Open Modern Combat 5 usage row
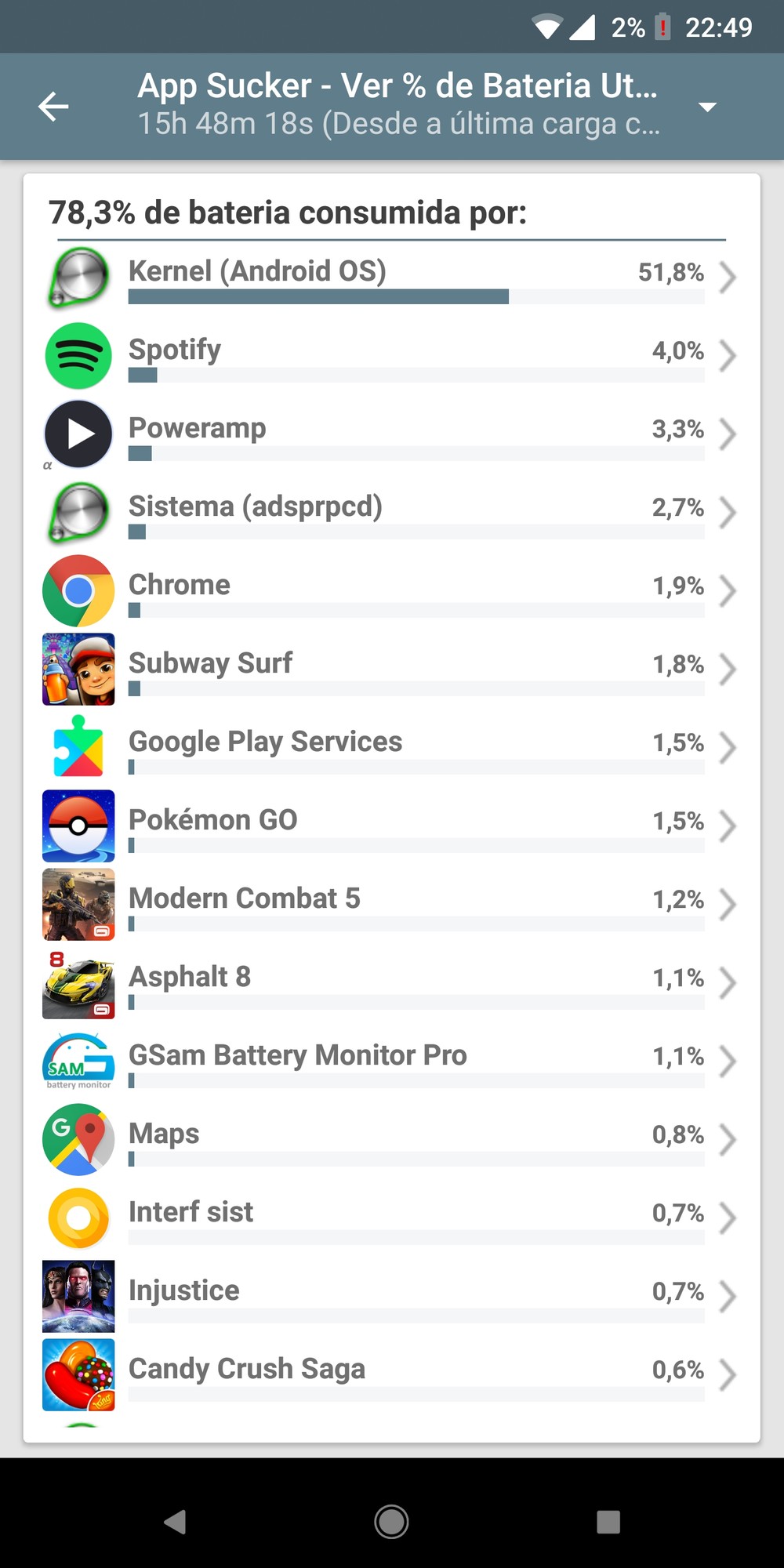 (x=392, y=904)
